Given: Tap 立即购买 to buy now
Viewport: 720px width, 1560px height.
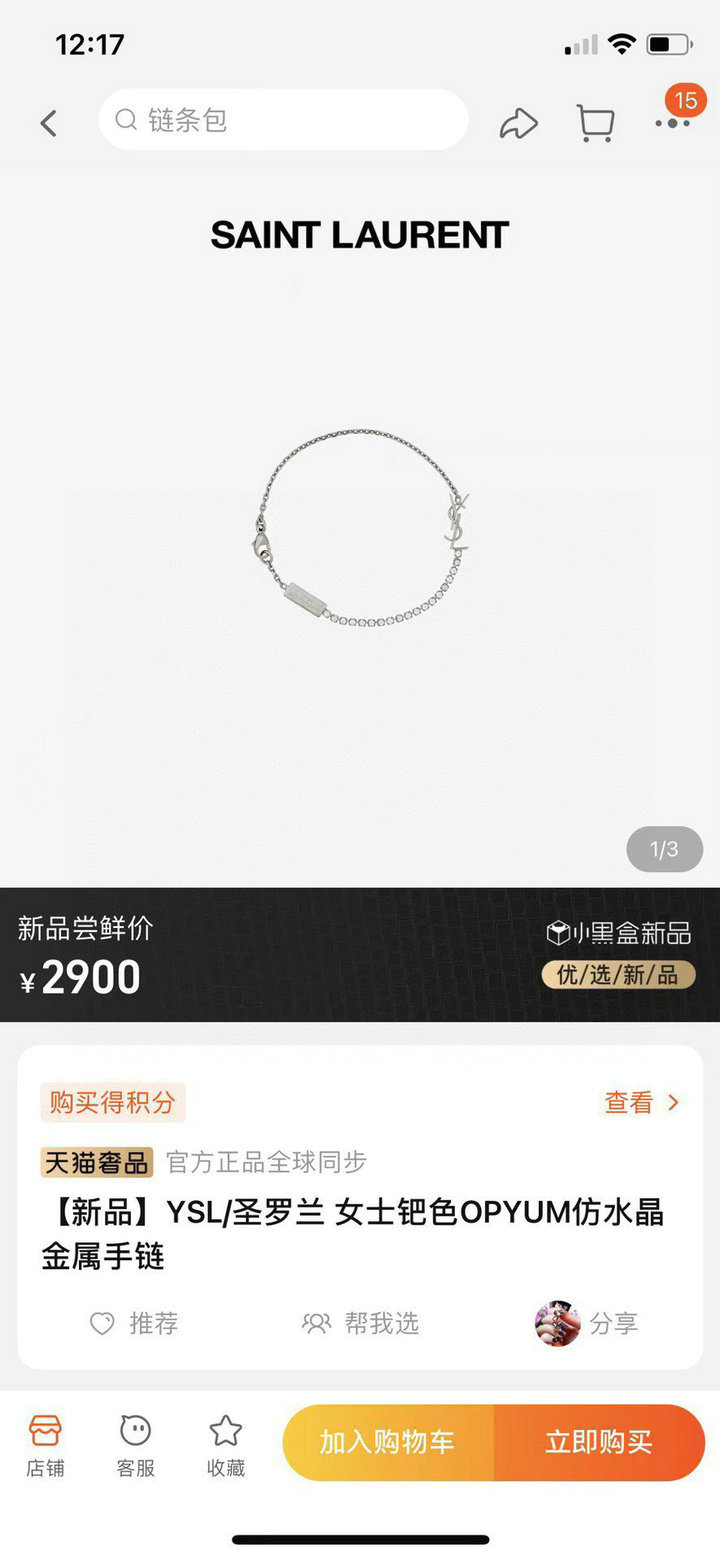Looking at the screenshot, I should 599,1442.
